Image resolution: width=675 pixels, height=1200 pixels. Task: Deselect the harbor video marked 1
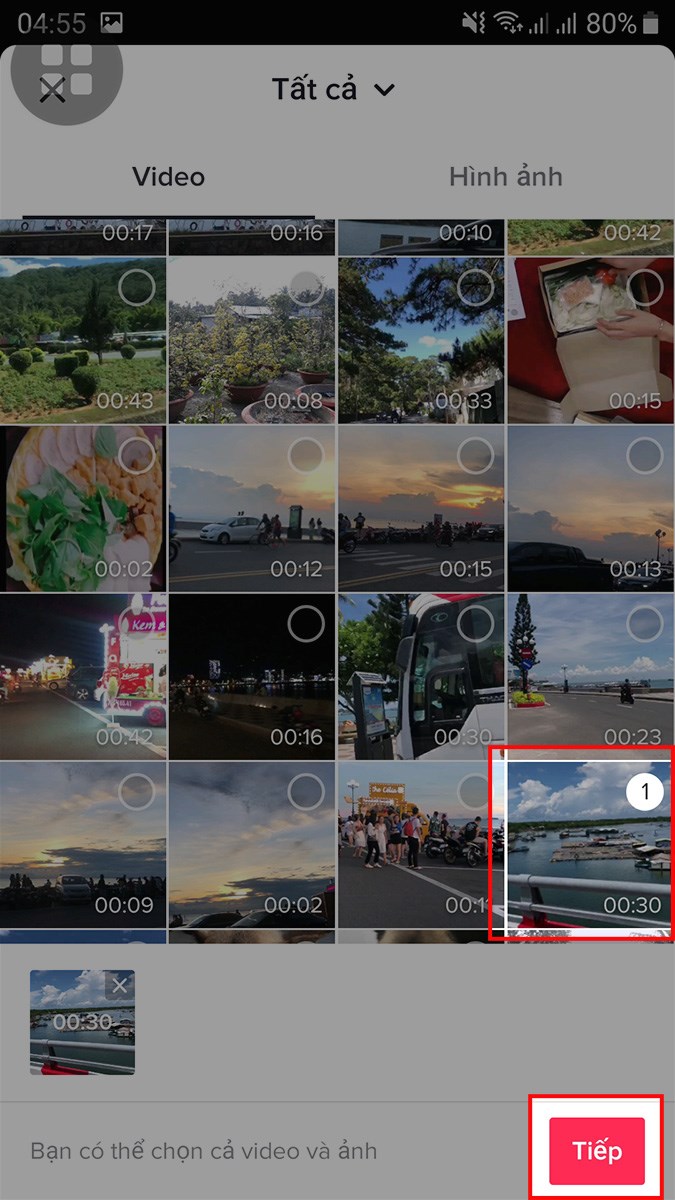tap(645, 793)
